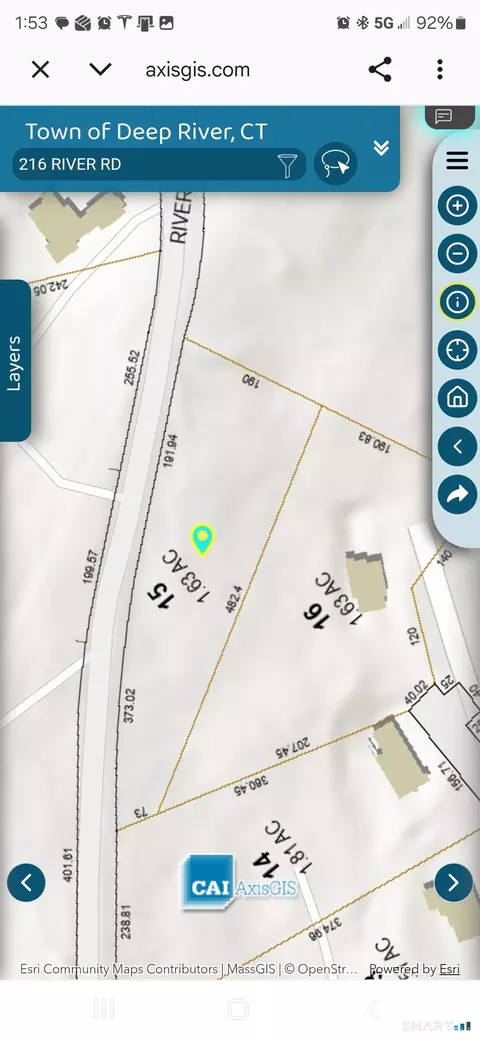480x1040 pixels.
Task: Select the identify info tool
Action: [457, 302]
